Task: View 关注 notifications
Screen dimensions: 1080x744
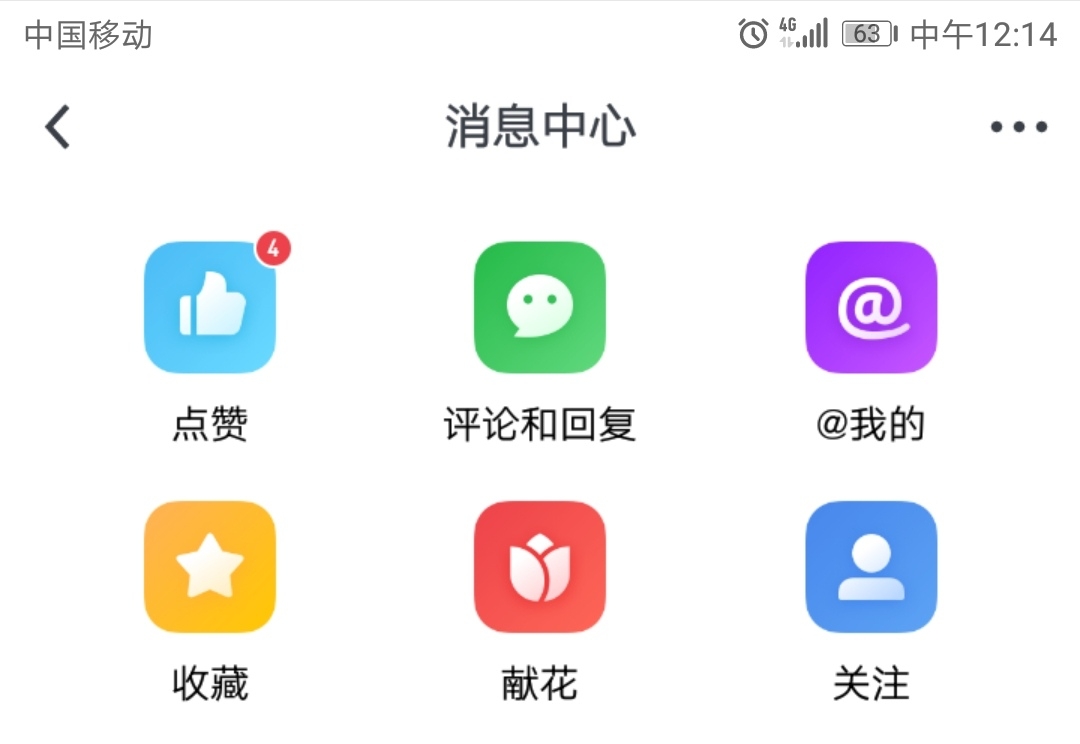Action: (871, 567)
